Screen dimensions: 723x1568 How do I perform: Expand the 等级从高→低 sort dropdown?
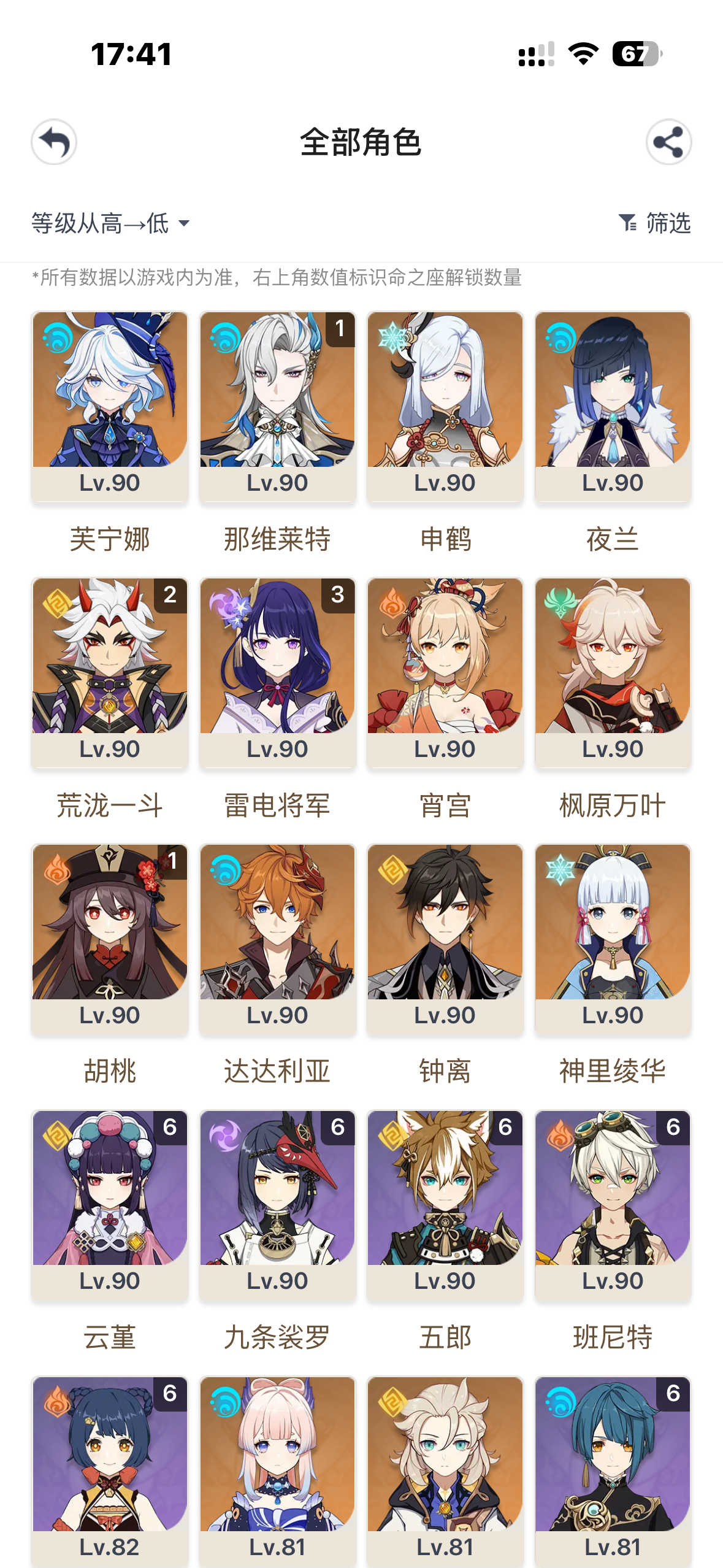110,223
